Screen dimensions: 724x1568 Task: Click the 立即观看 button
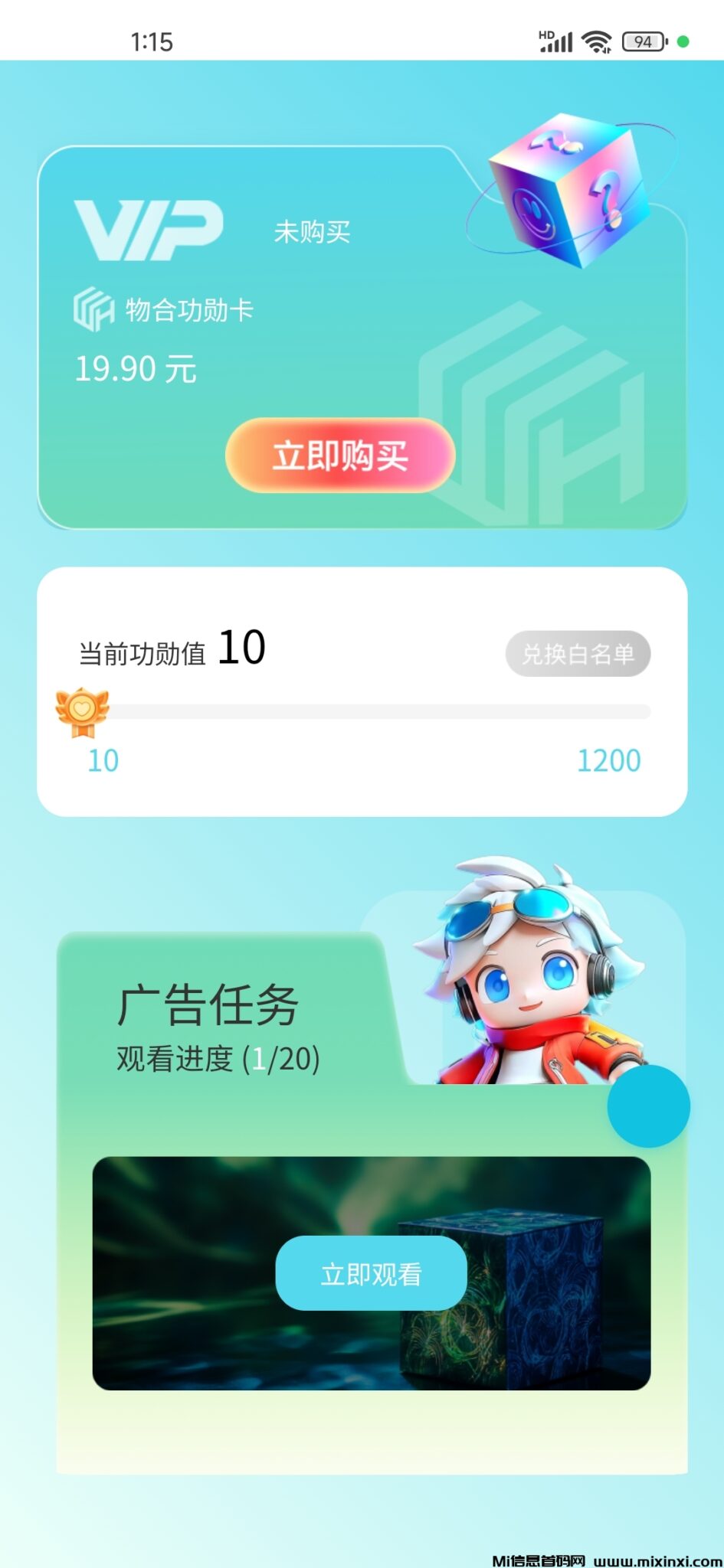[371, 1273]
